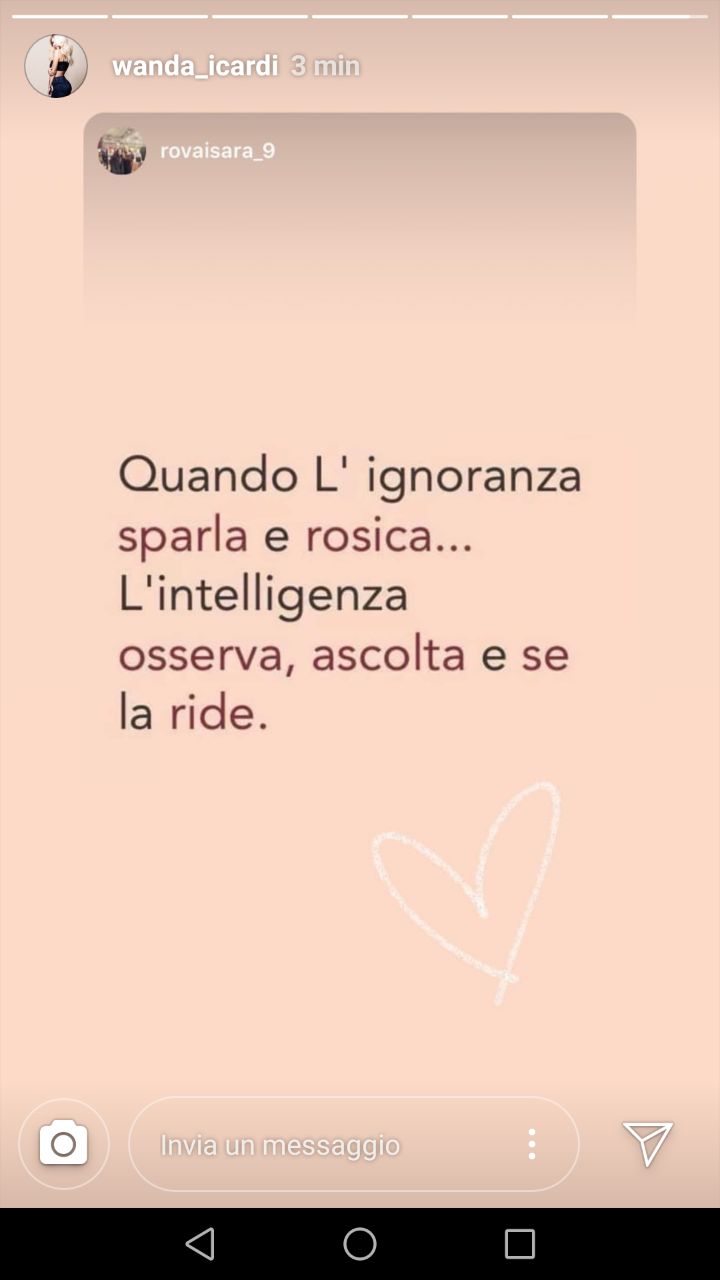The width and height of the screenshot is (720, 1280).
Task: Tap the wanda_icardi username
Action: point(195,66)
